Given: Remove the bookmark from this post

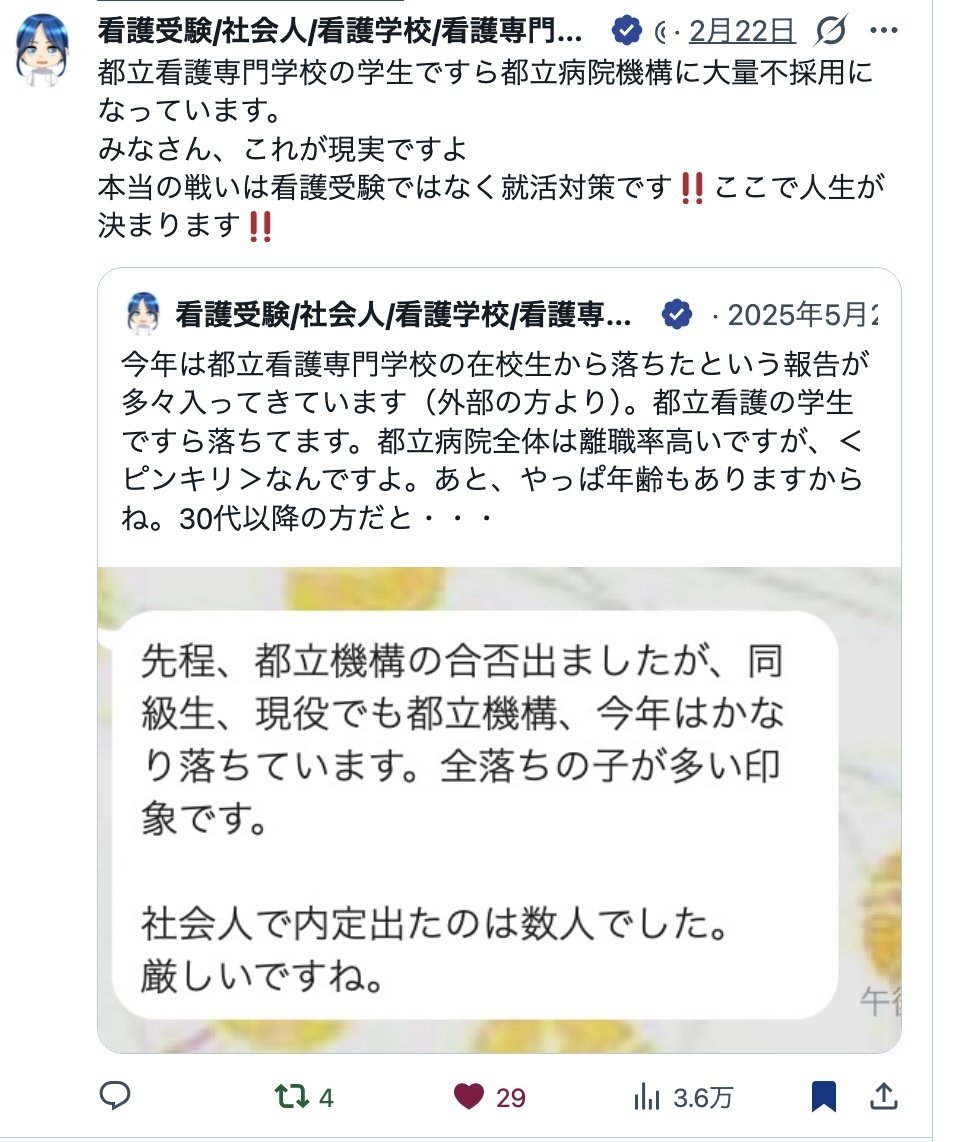Looking at the screenshot, I should tap(824, 1096).
